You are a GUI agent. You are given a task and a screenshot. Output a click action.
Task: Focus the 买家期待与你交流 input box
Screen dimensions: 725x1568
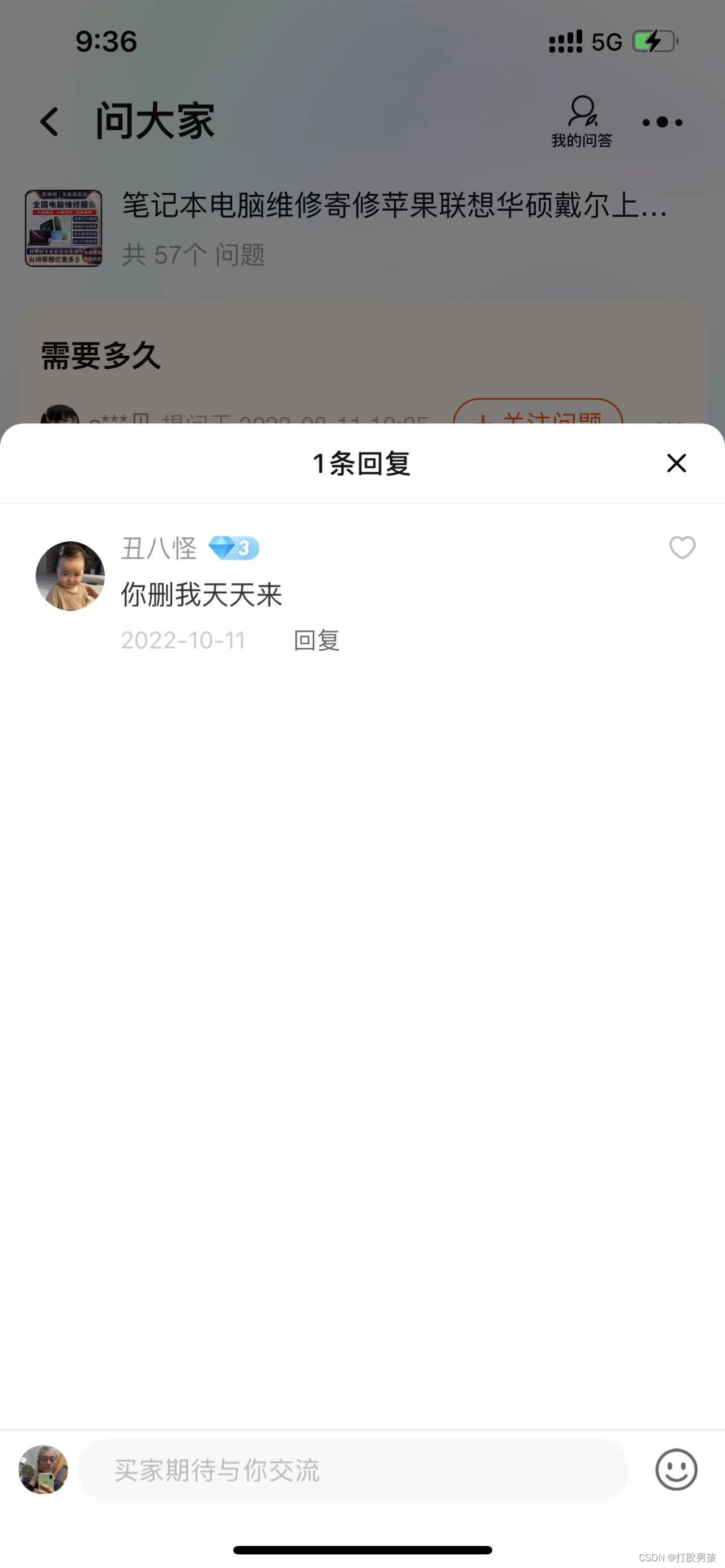tap(353, 1469)
